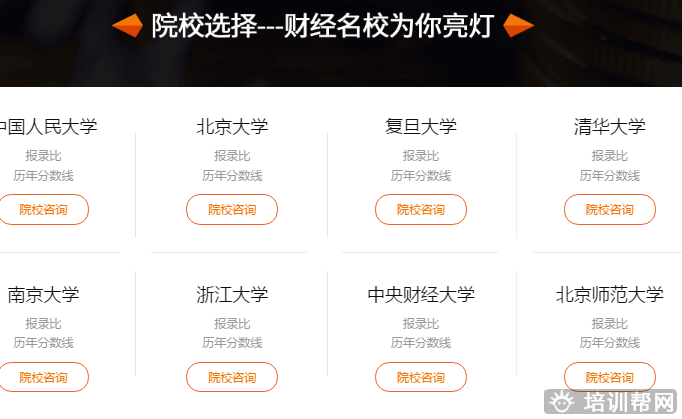
Task: Tap 院校咨询 under 北京师范大学
Action: (610, 377)
